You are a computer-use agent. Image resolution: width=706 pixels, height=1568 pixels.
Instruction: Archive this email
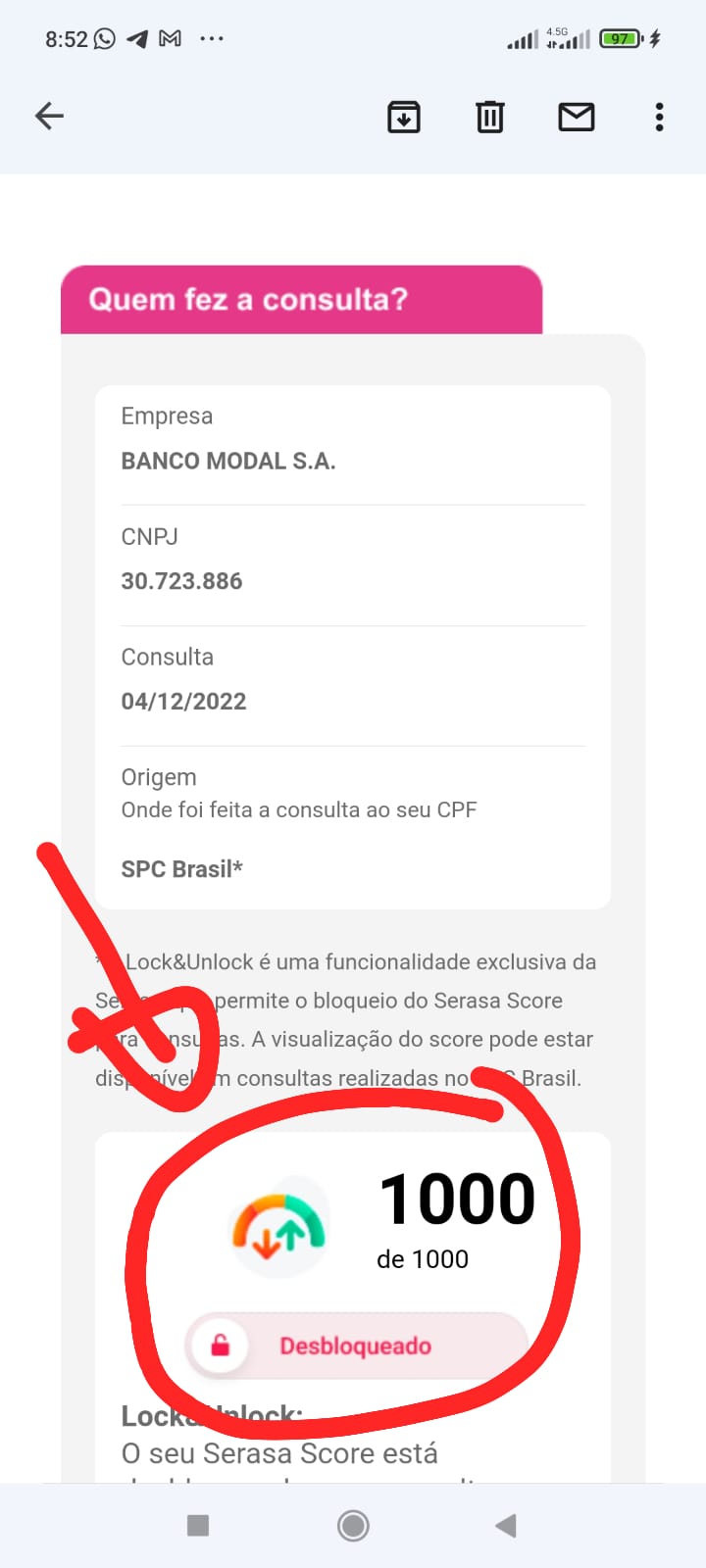point(404,117)
